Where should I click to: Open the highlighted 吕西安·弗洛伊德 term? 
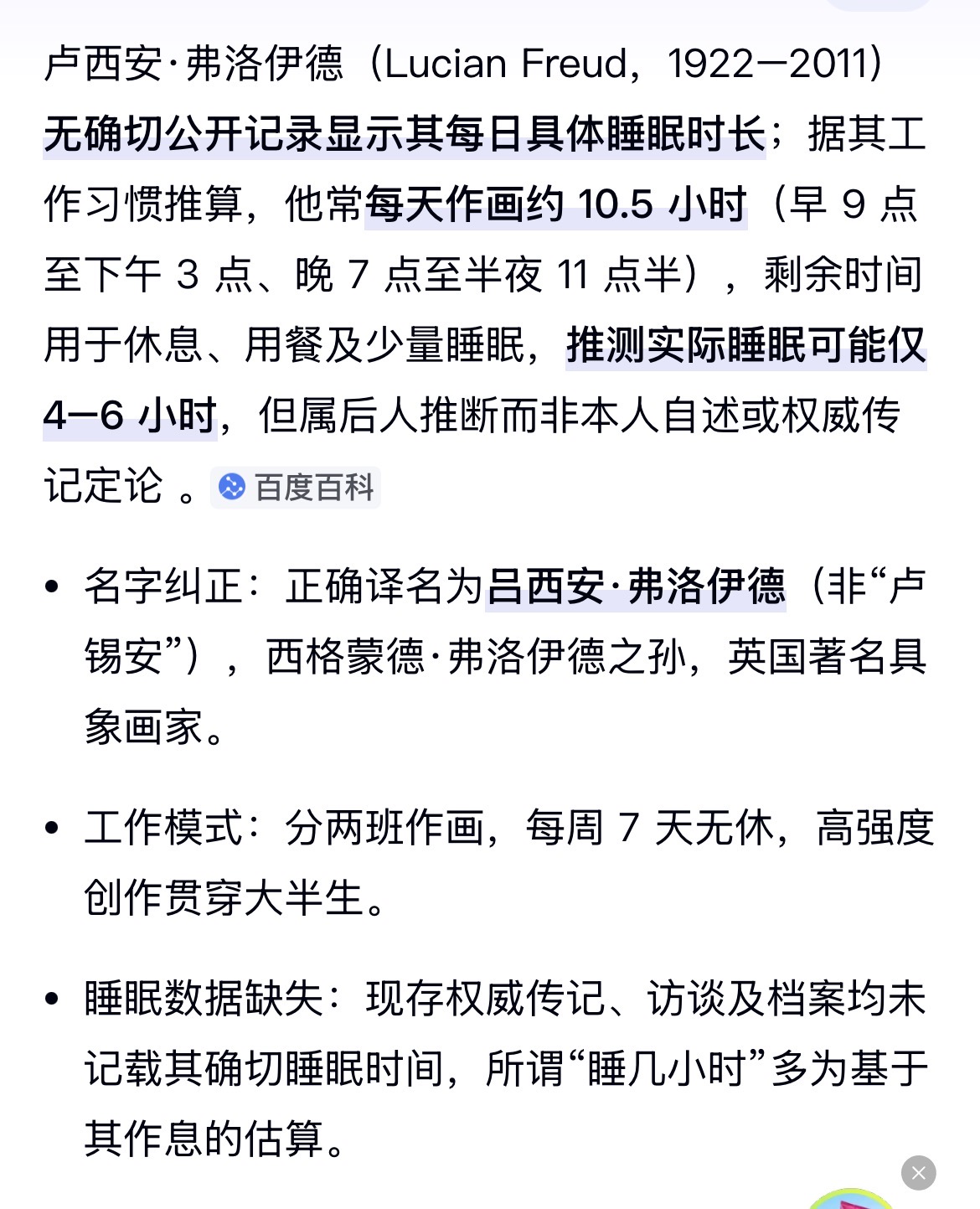636,586
